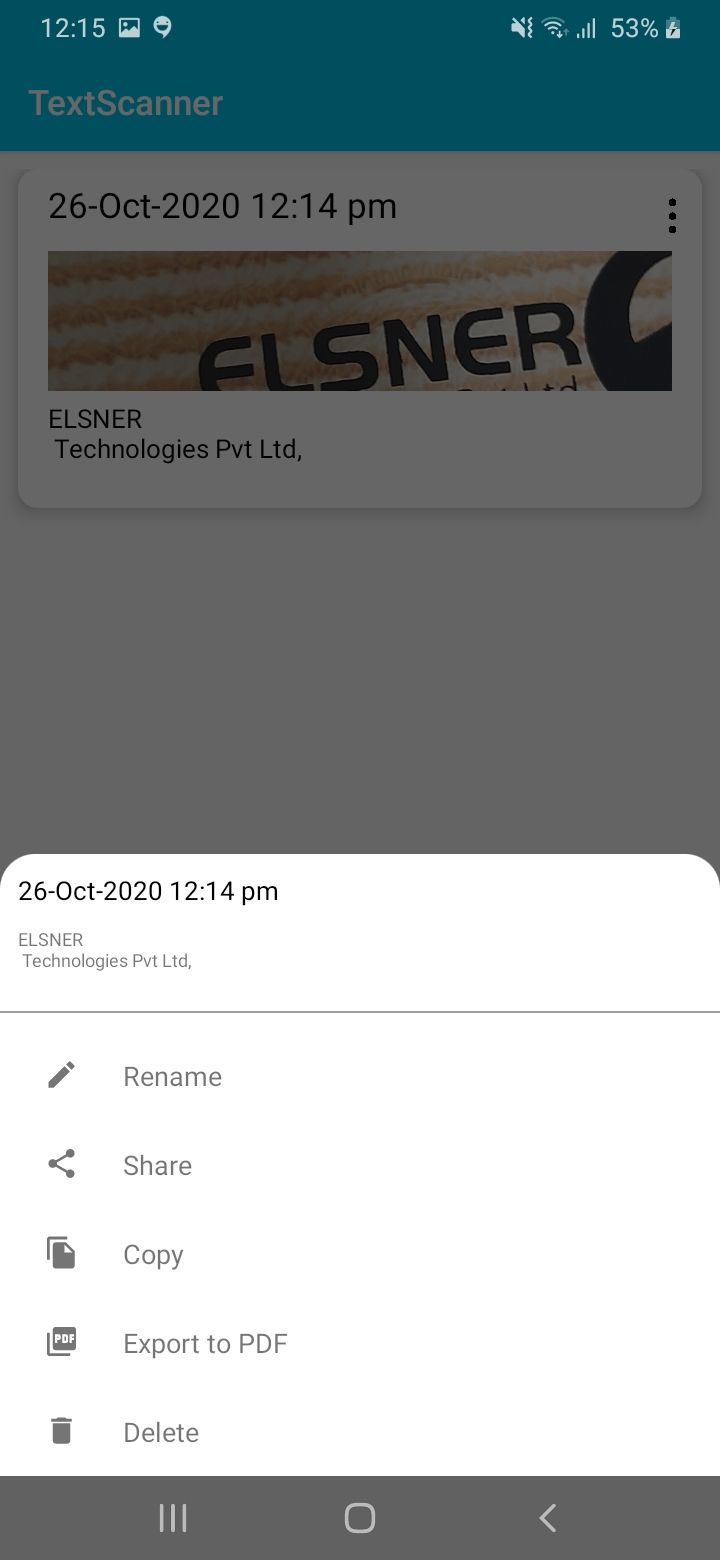Screen dimensions: 720x1560
Task: Select Export to PDF
Action: tap(360, 1343)
